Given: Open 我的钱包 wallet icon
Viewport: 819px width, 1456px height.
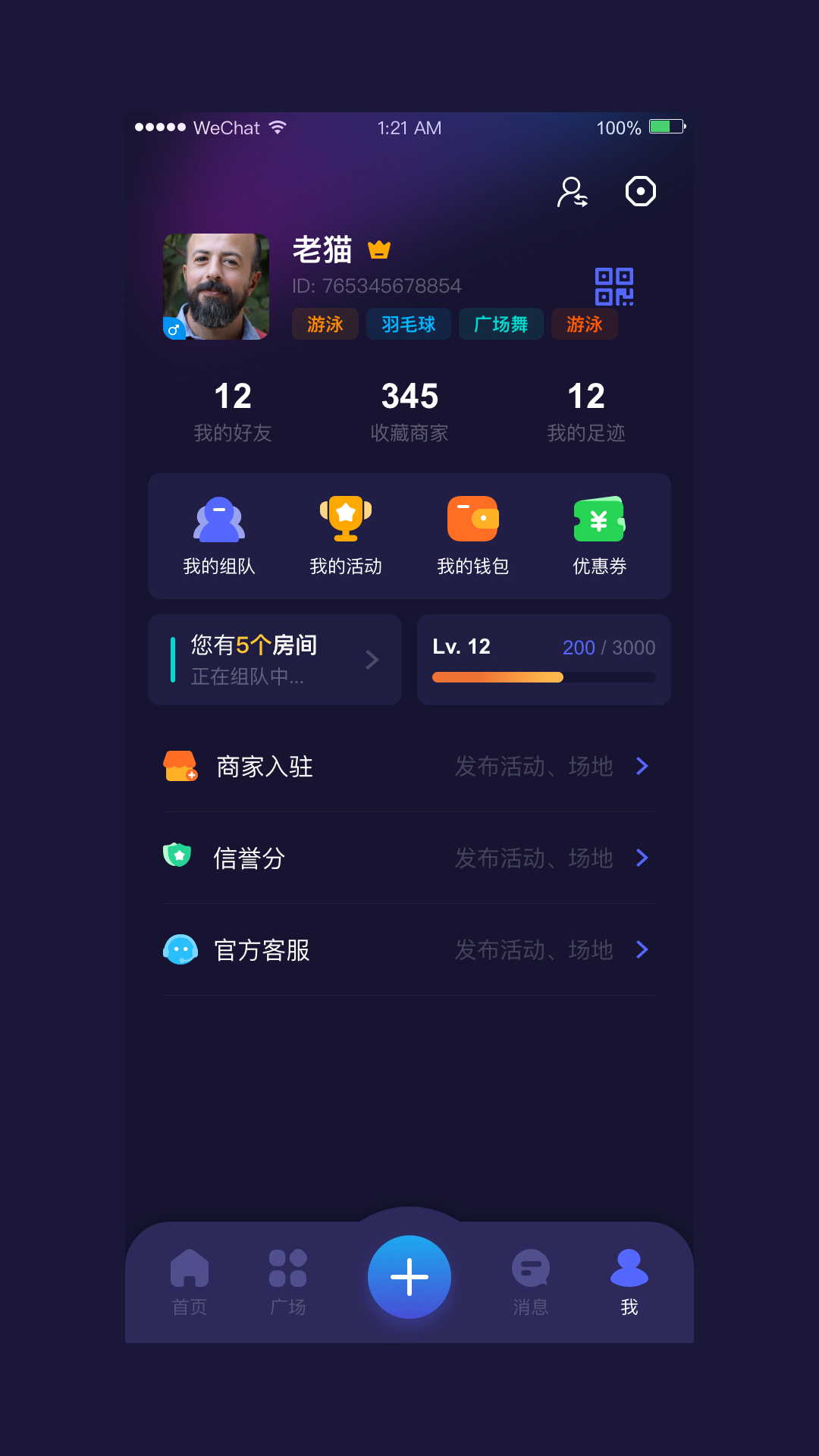Looking at the screenshot, I should tap(472, 519).
